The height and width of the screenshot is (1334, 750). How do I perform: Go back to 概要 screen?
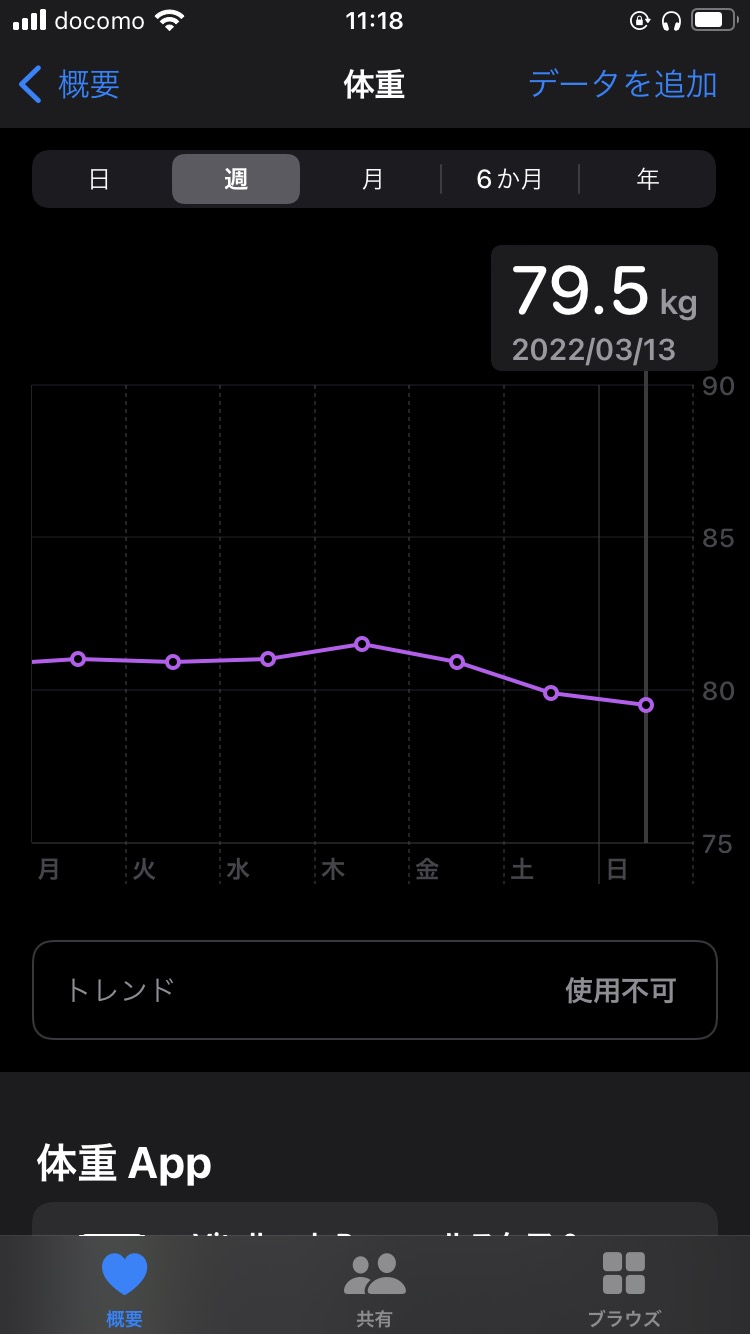point(70,85)
